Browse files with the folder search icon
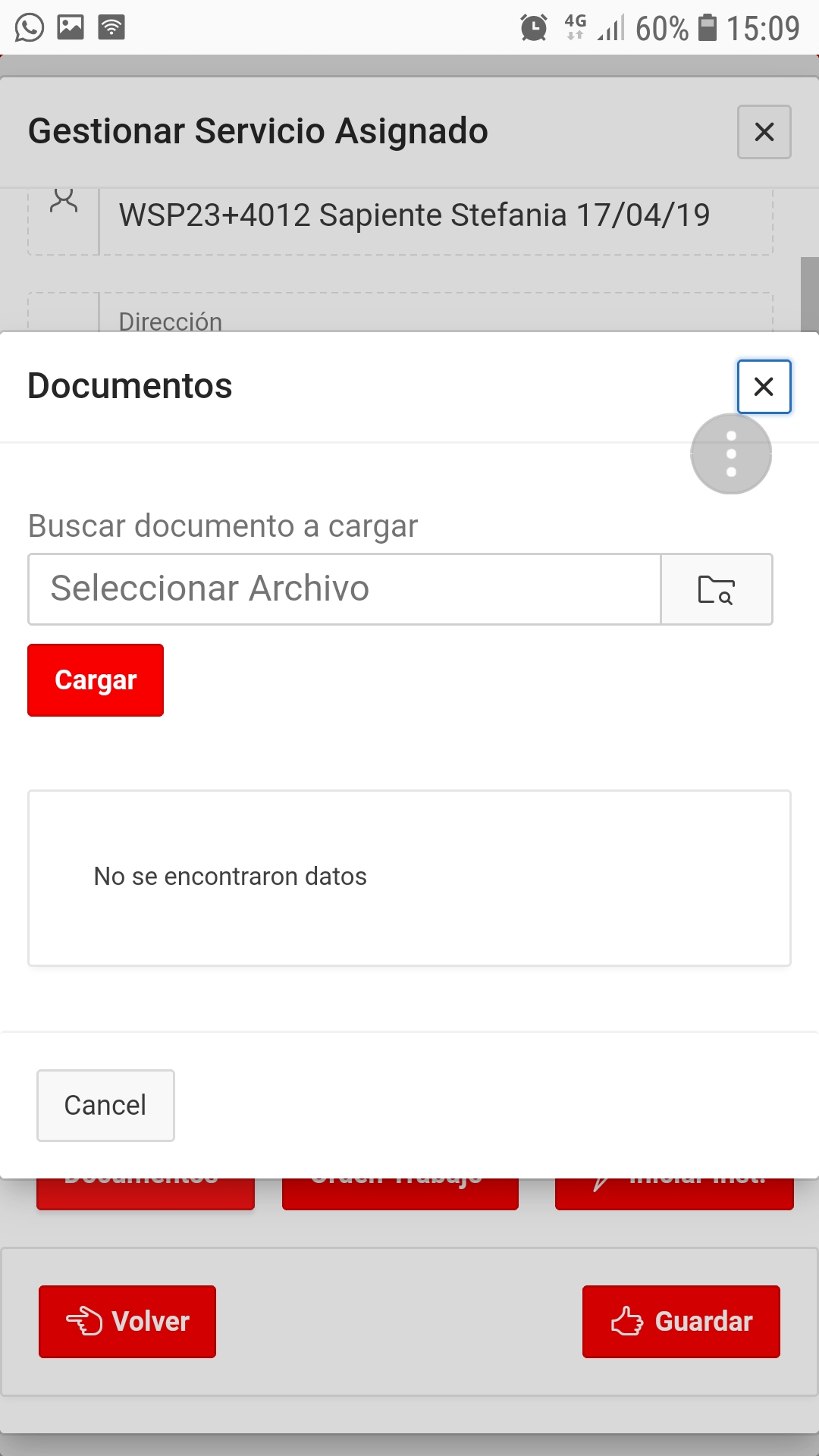 (717, 589)
